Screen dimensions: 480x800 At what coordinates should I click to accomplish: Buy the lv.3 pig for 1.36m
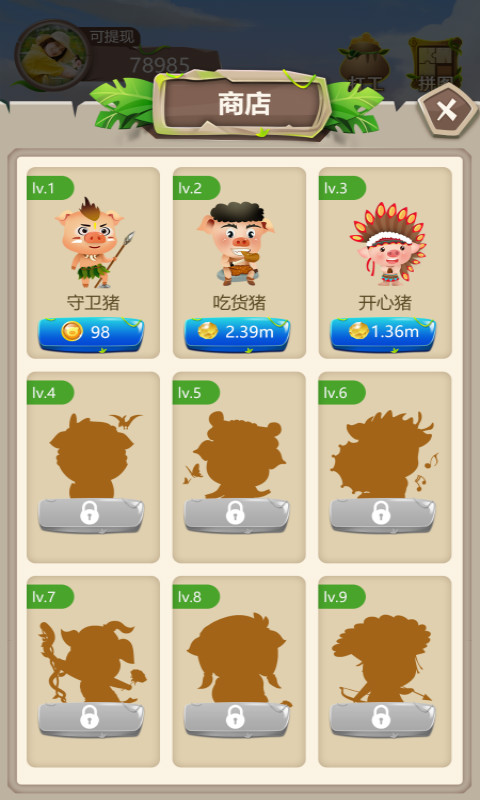tap(383, 334)
